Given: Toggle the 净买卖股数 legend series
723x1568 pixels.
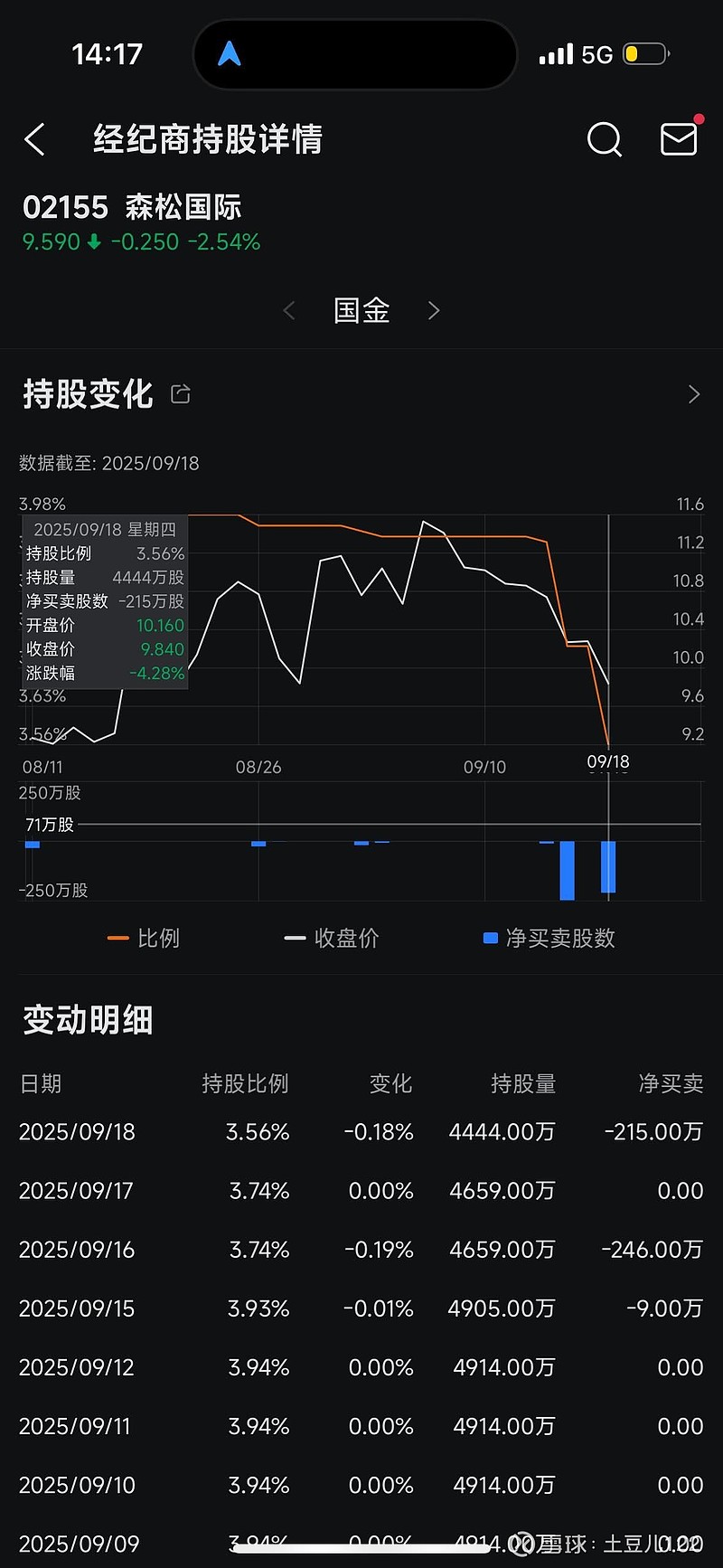Looking at the screenshot, I should pyautogui.click(x=549, y=939).
